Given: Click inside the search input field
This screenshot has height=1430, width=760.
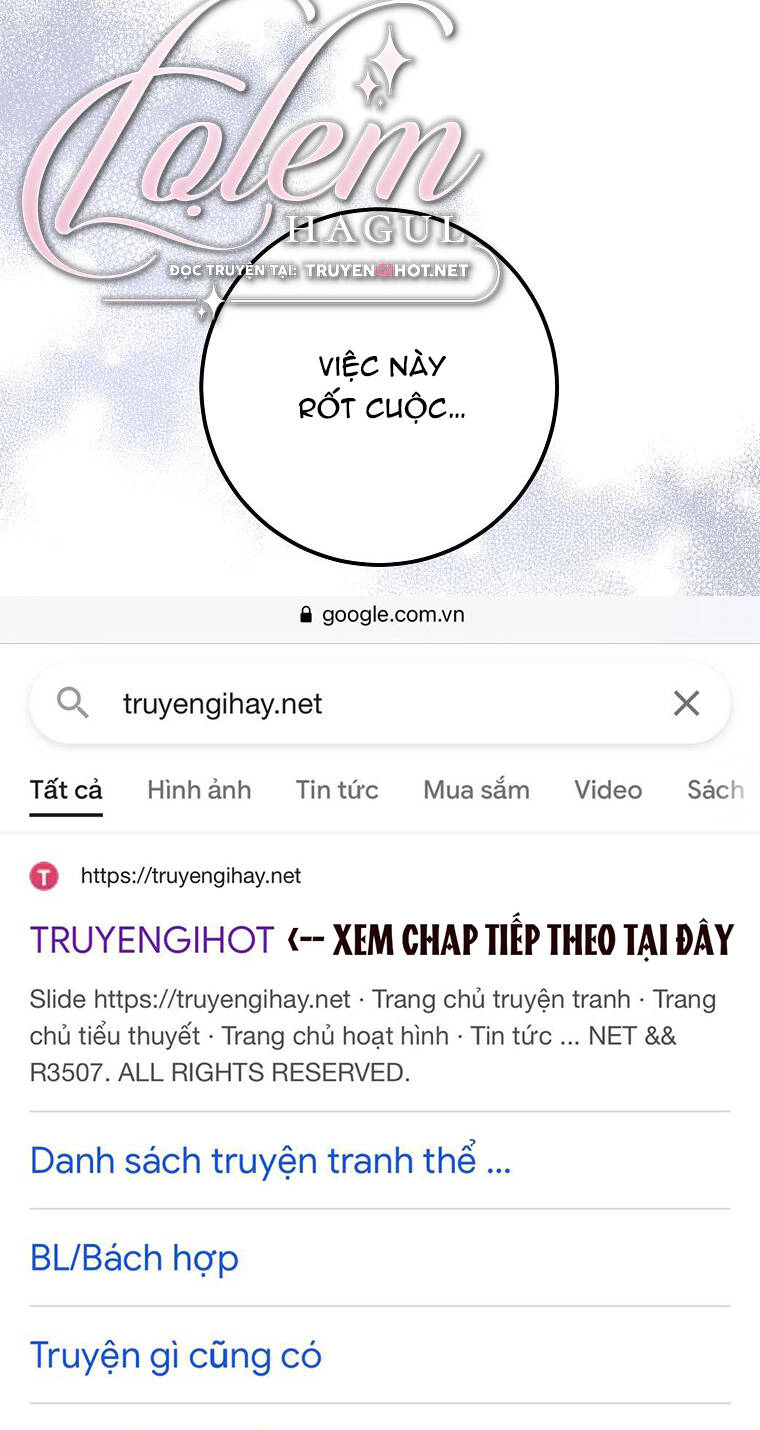Looking at the screenshot, I should pos(300,703).
